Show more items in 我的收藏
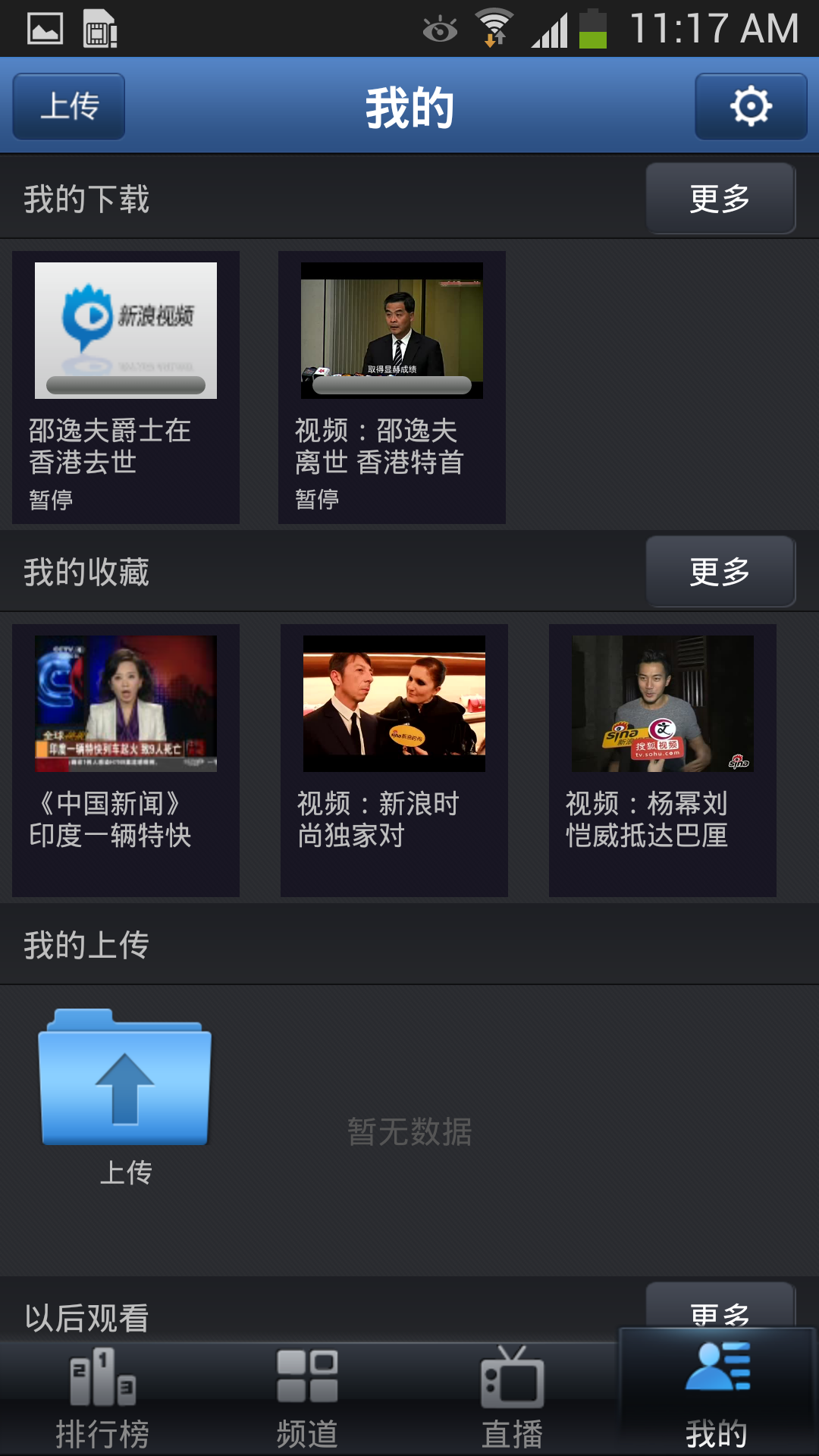Screen dimensions: 819x1456 tap(720, 572)
